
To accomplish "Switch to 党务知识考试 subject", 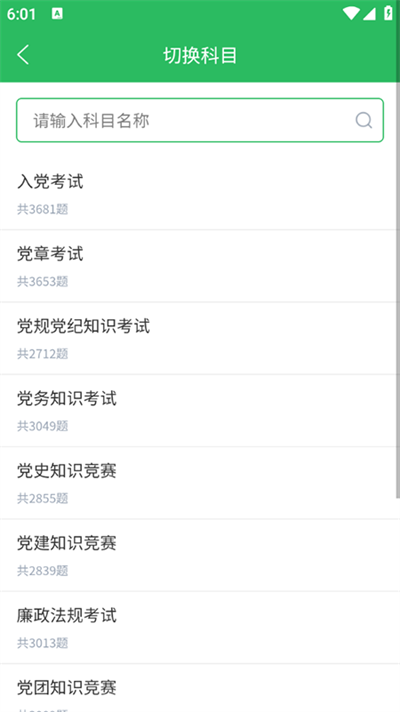I will [198, 410].
